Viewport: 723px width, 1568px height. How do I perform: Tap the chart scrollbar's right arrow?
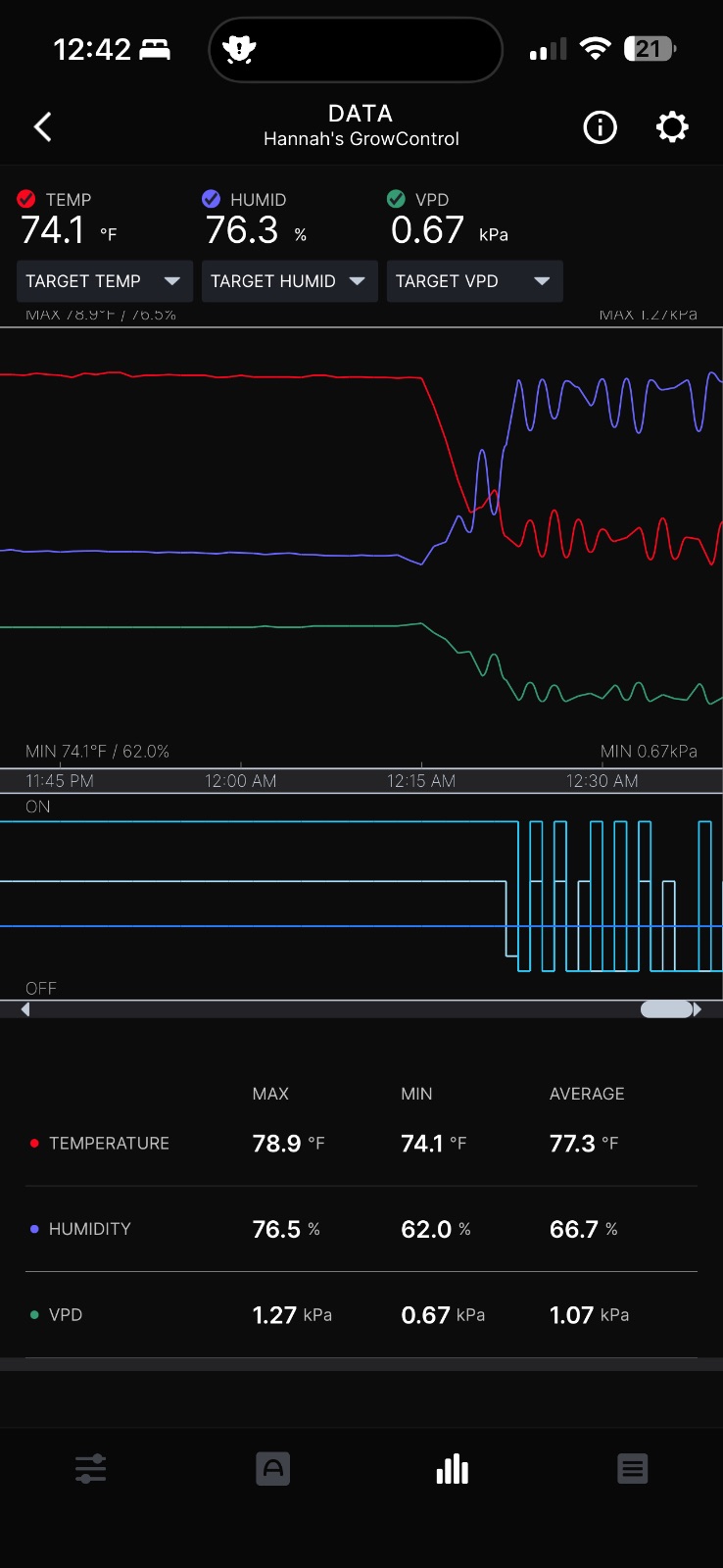tap(697, 1009)
